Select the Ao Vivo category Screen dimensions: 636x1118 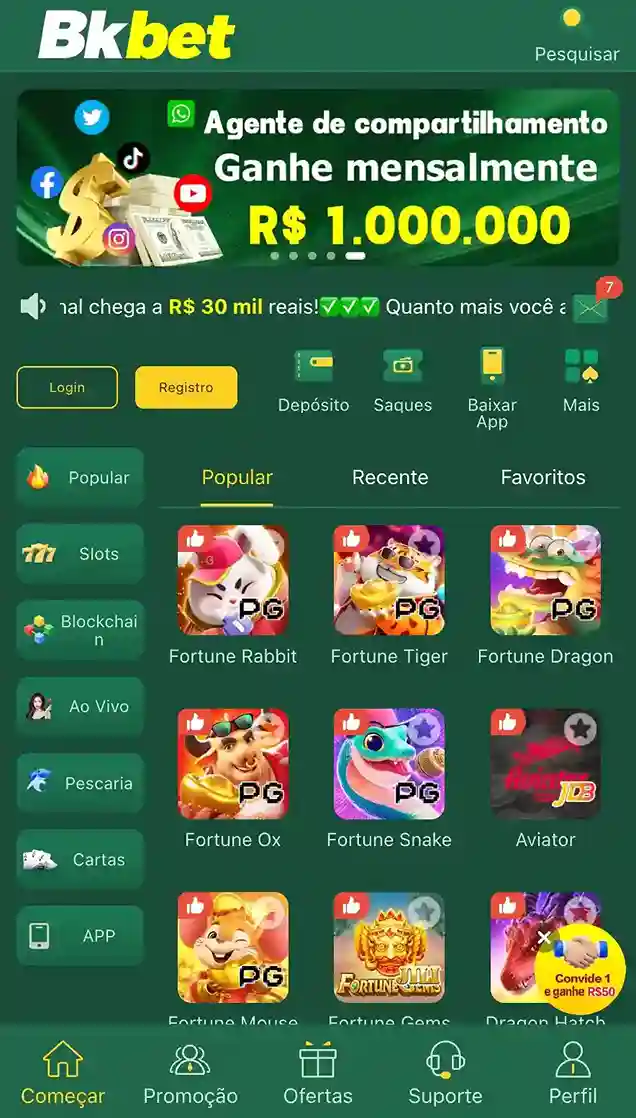(80, 707)
